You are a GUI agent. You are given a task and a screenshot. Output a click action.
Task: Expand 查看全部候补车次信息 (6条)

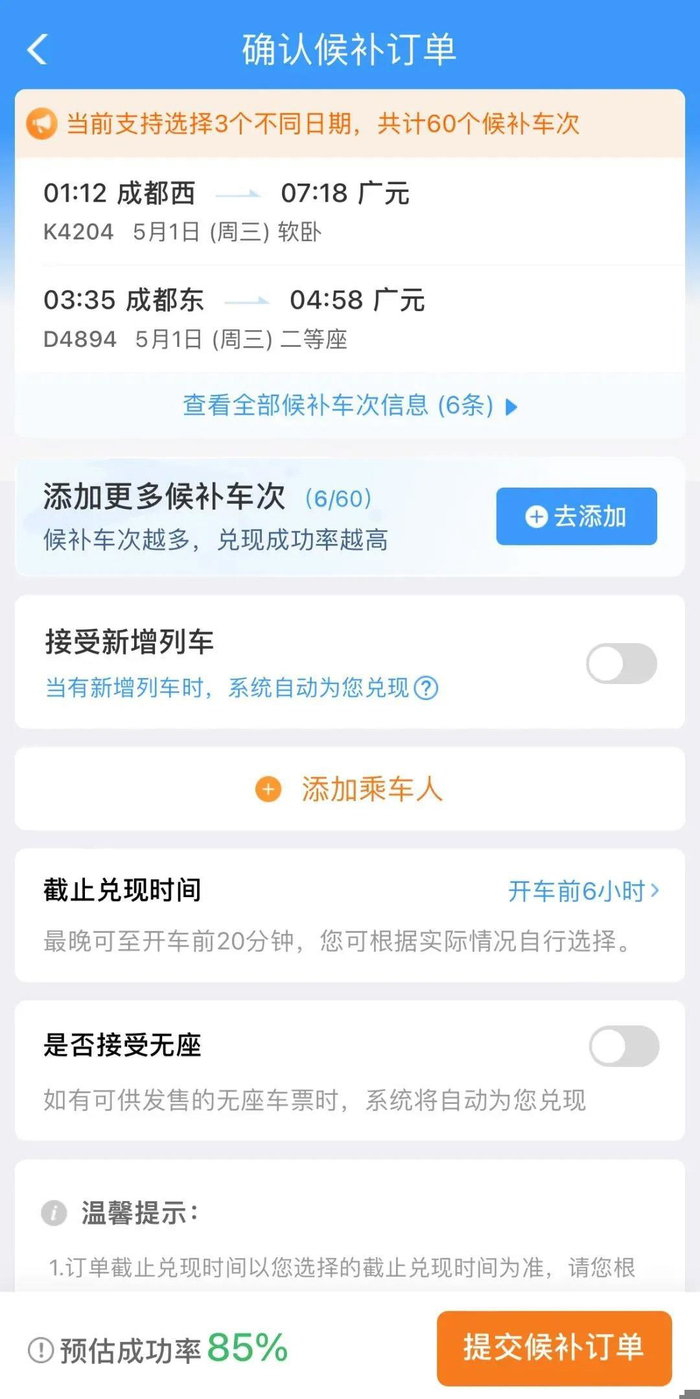(x=350, y=406)
